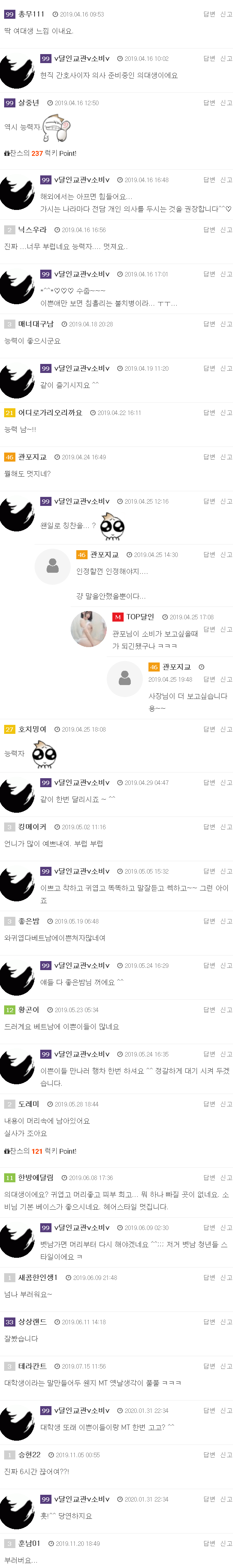Reply to 살중년's comment

(209, 103)
